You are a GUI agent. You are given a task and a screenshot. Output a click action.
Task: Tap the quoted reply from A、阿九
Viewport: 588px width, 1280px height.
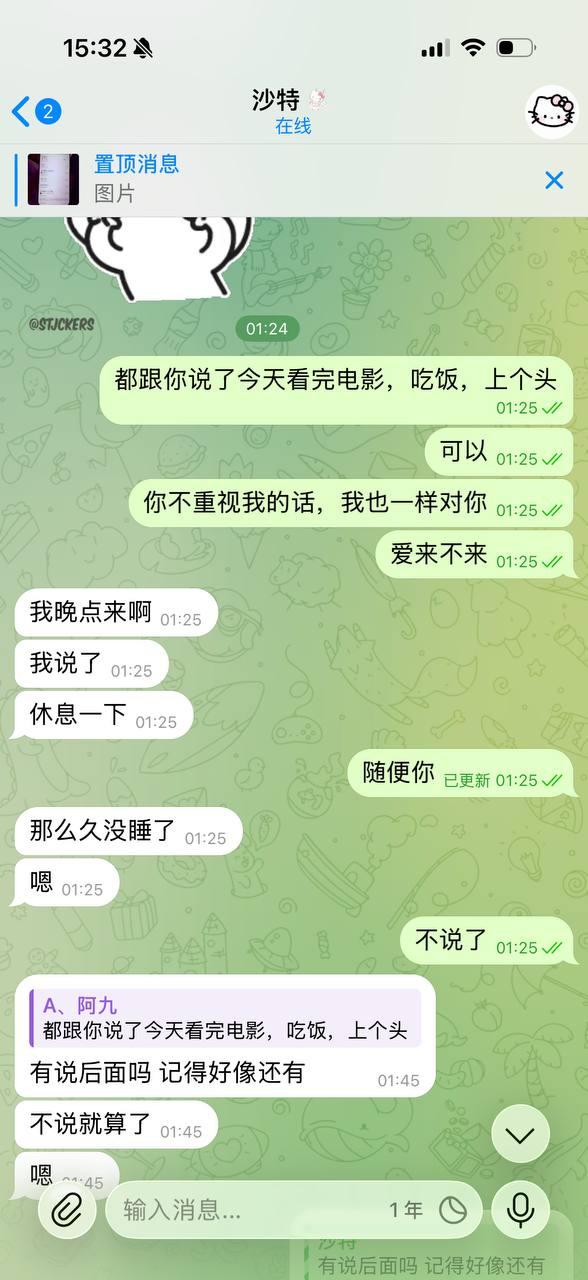tap(225, 1018)
